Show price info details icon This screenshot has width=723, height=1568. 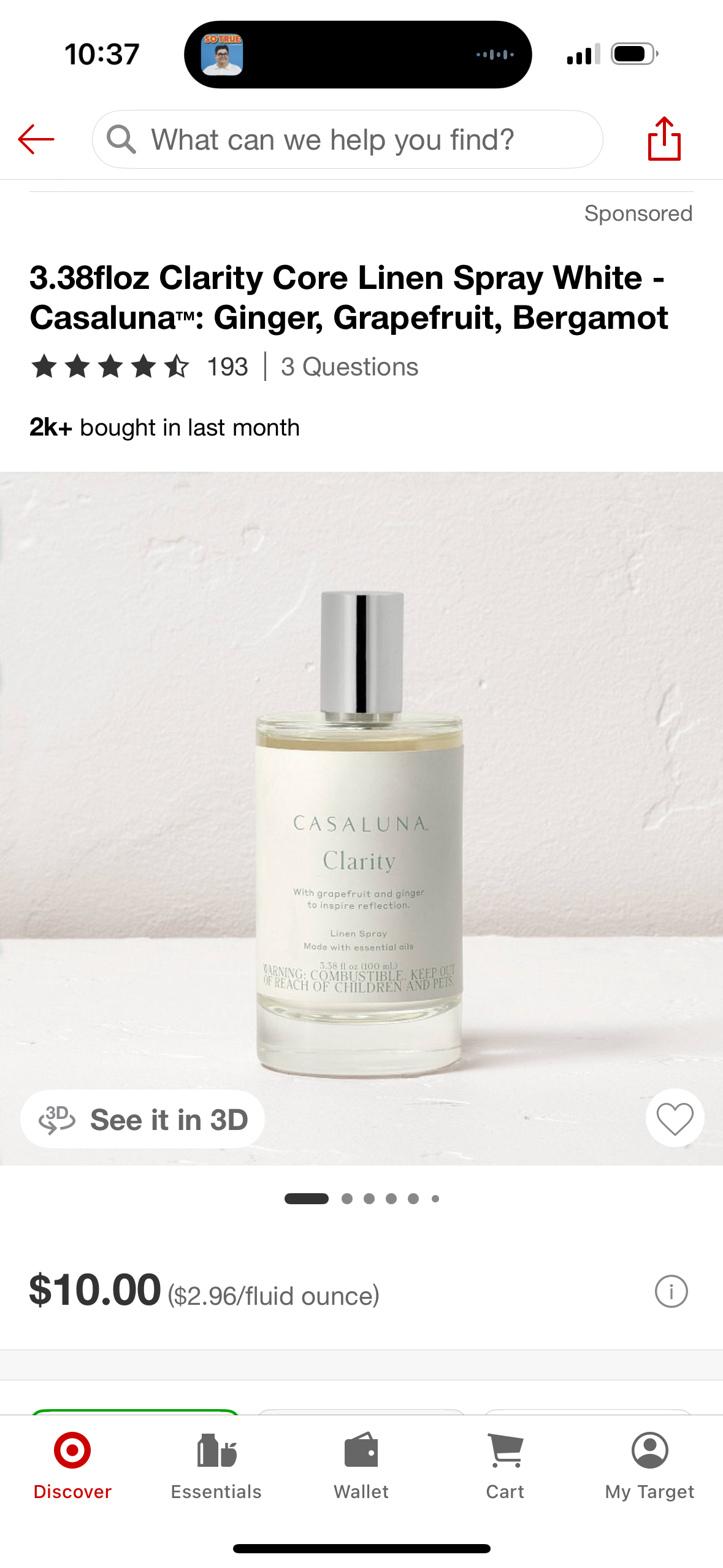(x=671, y=1291)
